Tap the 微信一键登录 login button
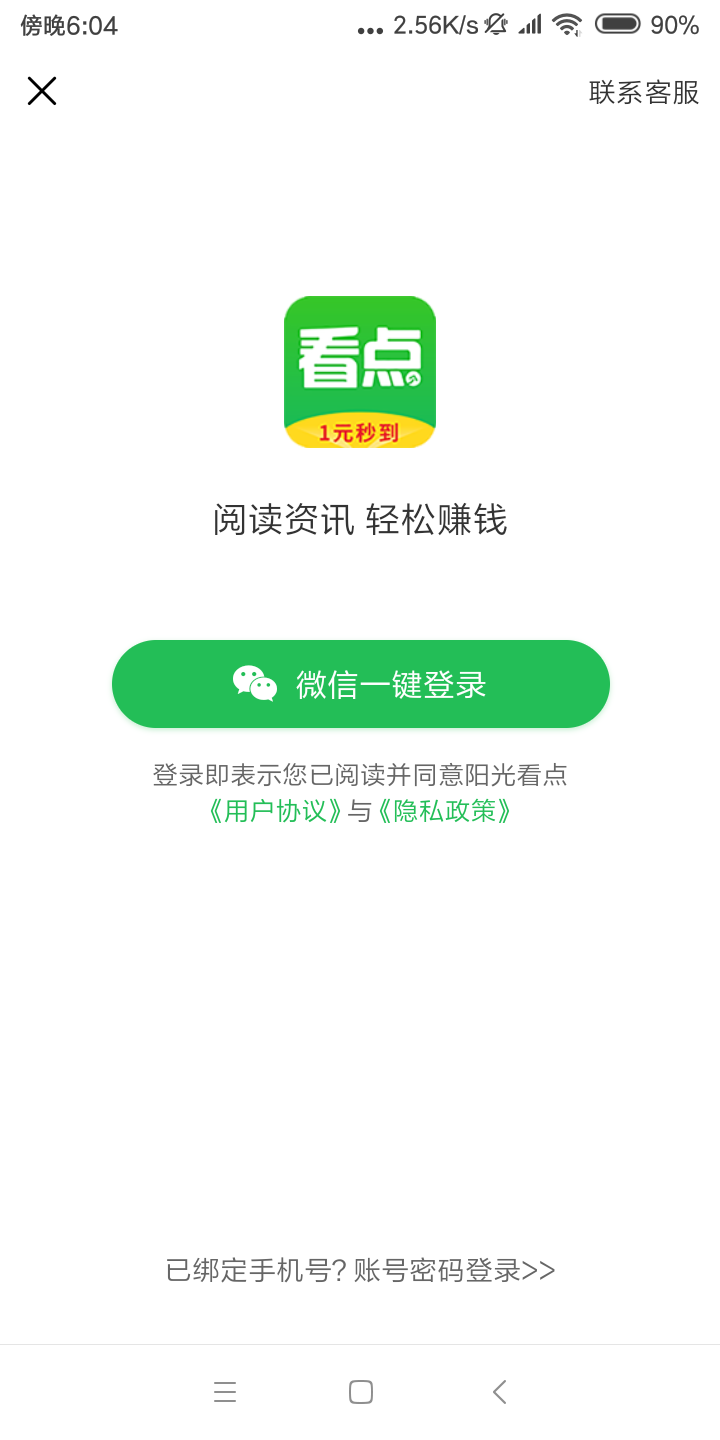720x1440 pixels. click(x=360, y=684)
